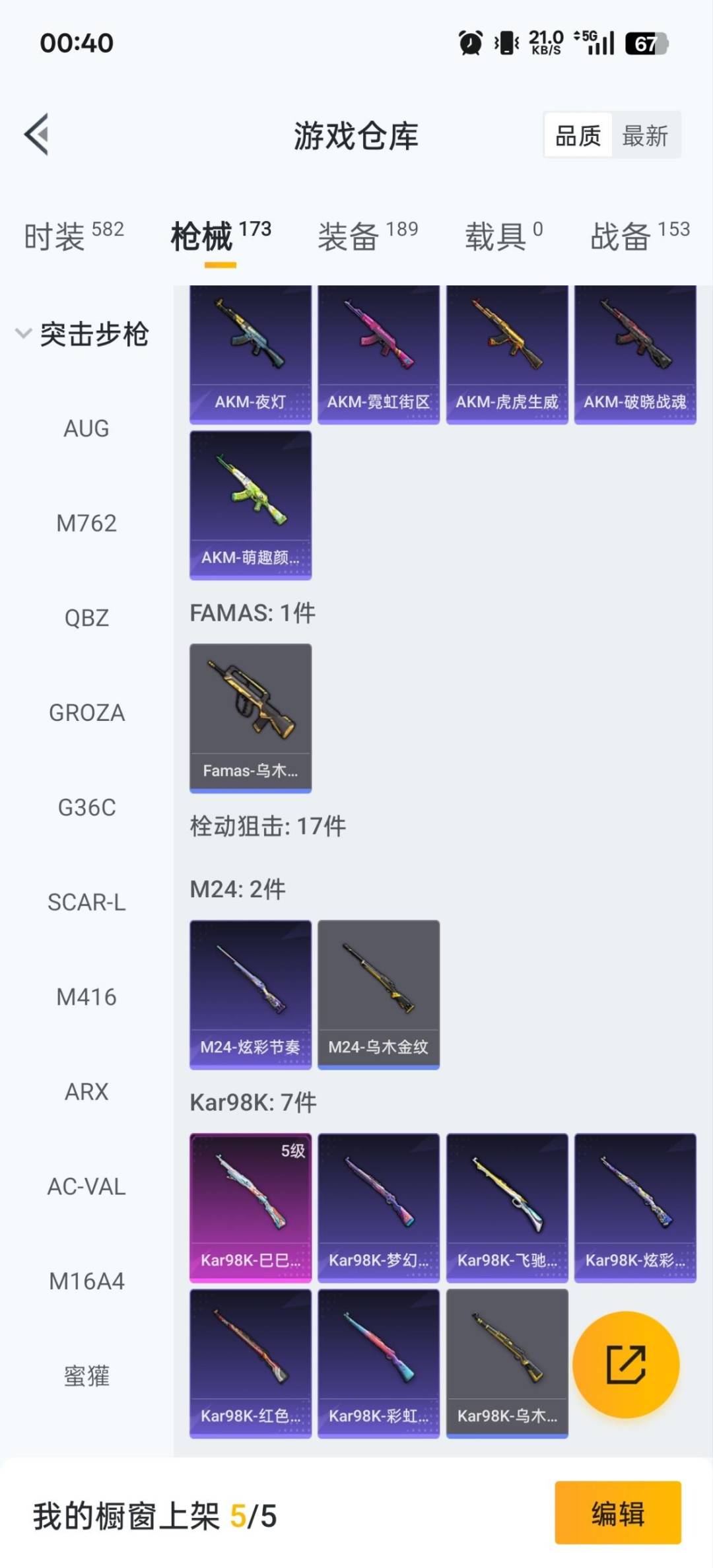View the M24-乌木金纹 skin

378,994
